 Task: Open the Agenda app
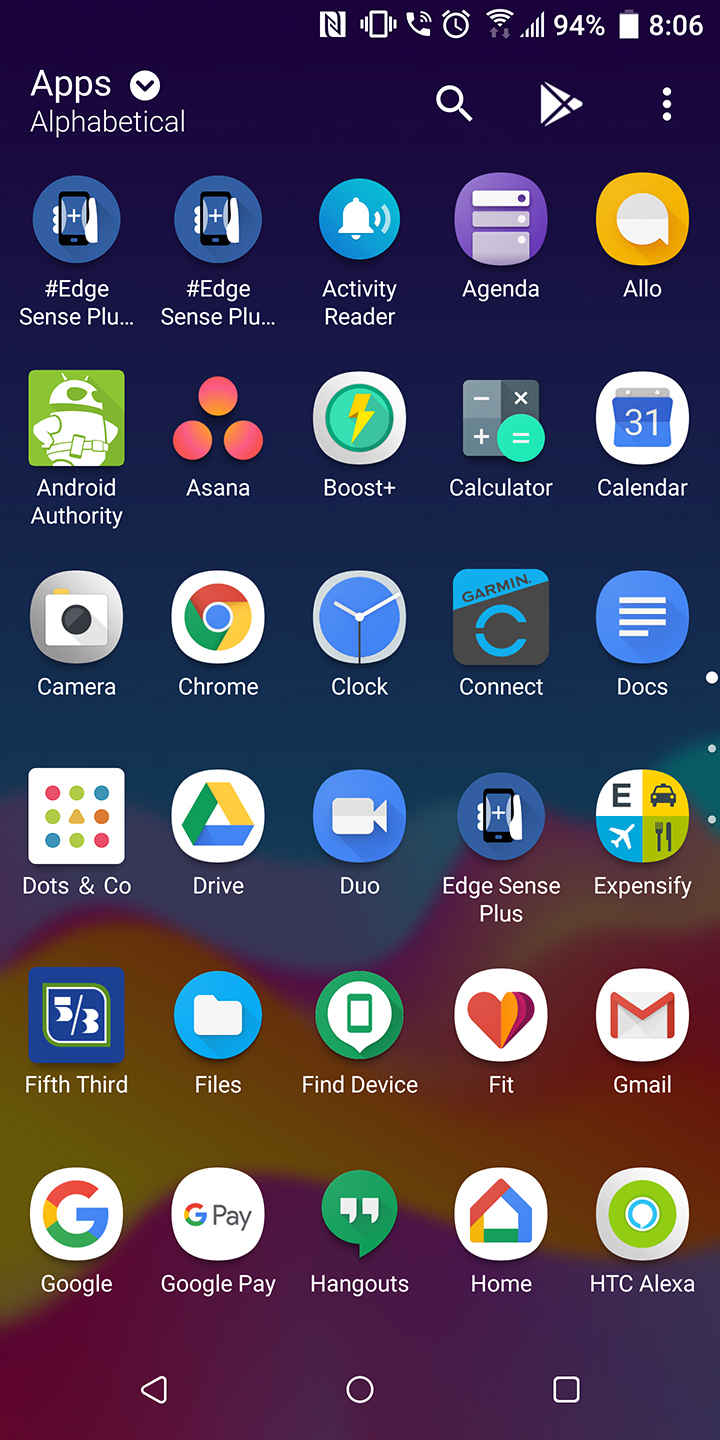click(501, 220)
